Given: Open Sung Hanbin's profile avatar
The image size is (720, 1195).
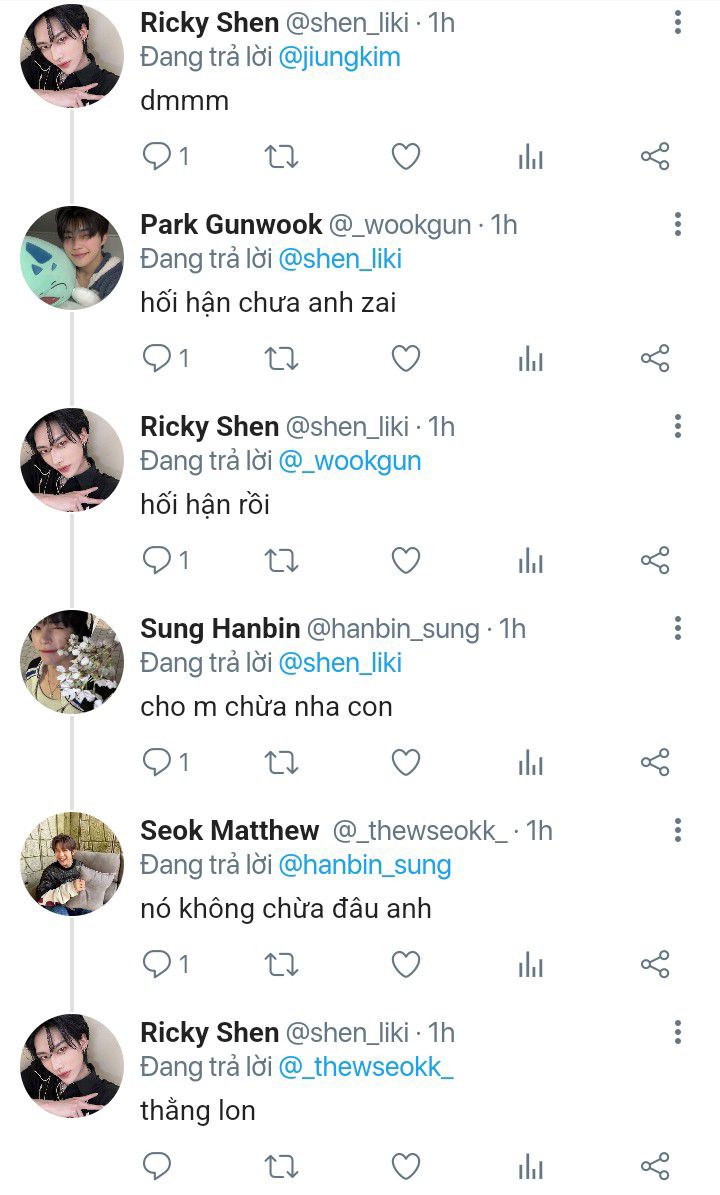Looking at the screenshot, I should [x=72, y=662].
